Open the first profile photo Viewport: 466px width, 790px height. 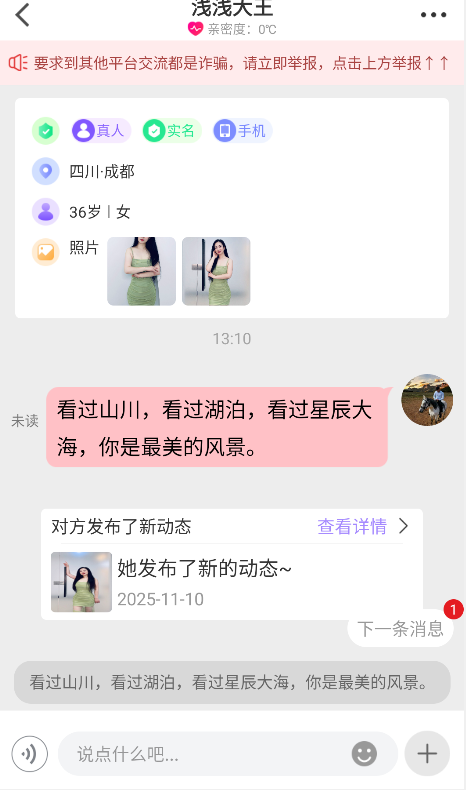142,271
